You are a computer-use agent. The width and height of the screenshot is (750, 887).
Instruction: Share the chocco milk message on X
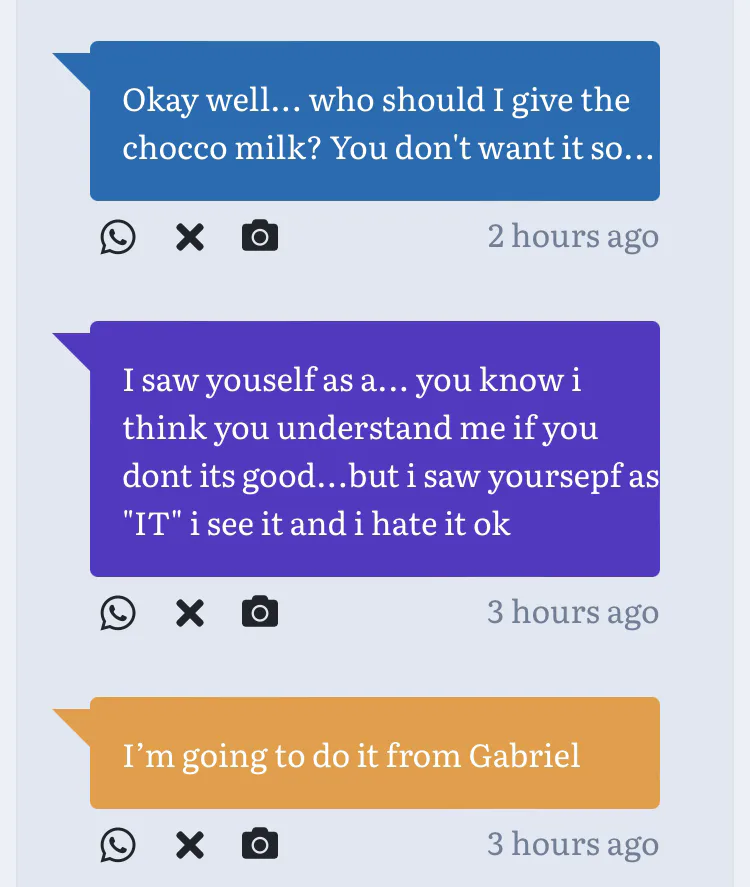tap(189, 237)
